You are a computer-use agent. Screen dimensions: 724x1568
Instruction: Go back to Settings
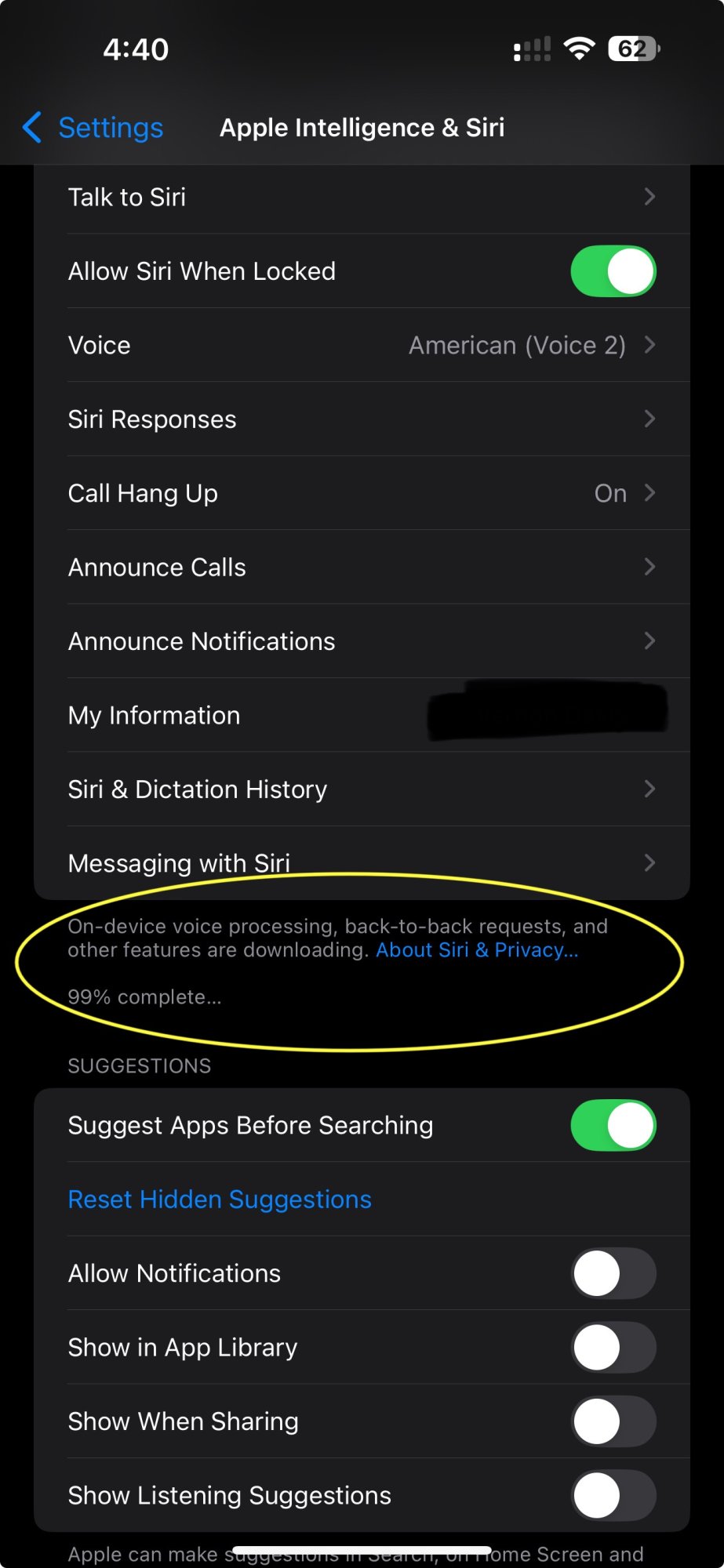[x=94, y=128]
